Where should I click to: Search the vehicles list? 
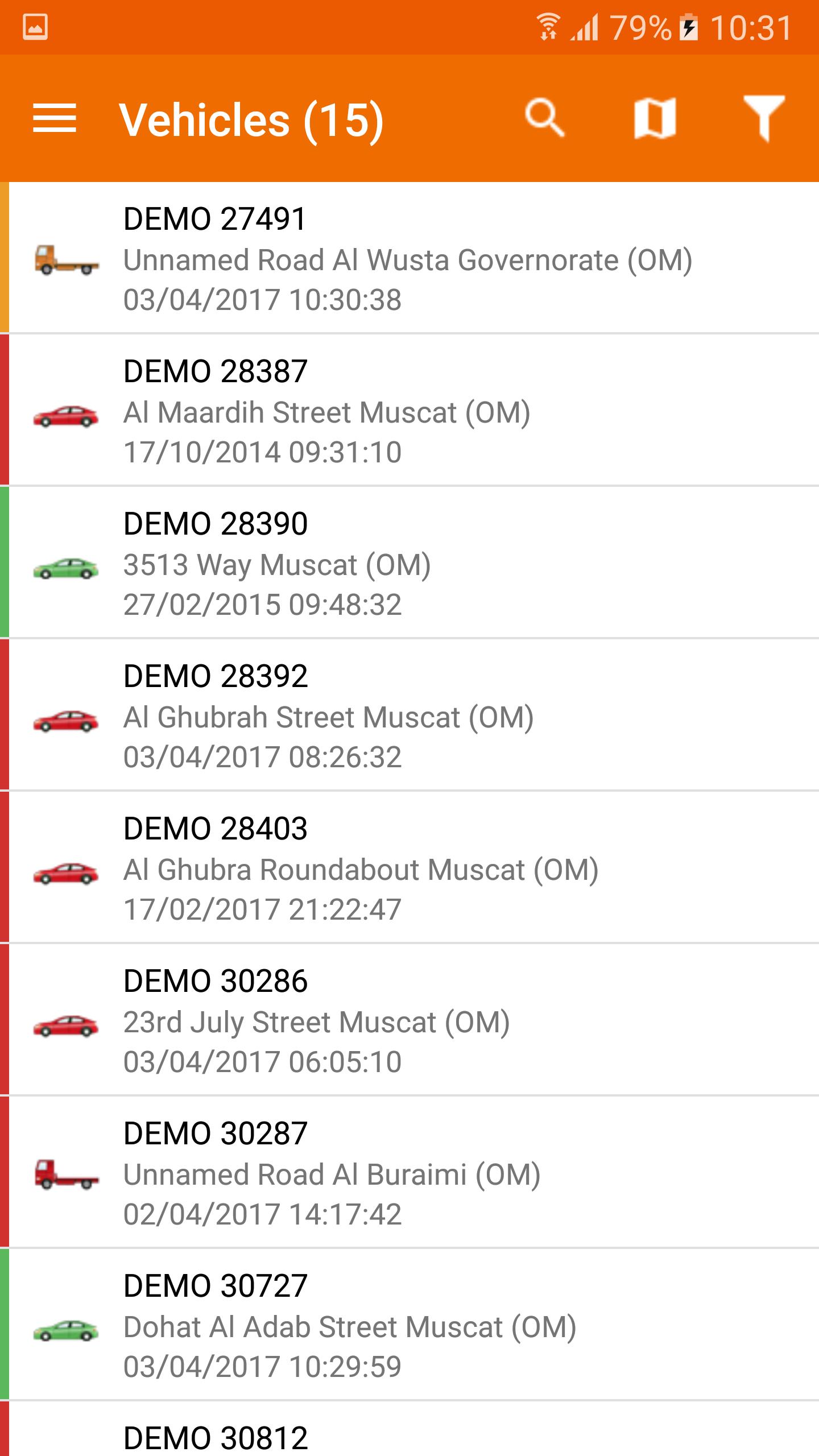(544, 119)
